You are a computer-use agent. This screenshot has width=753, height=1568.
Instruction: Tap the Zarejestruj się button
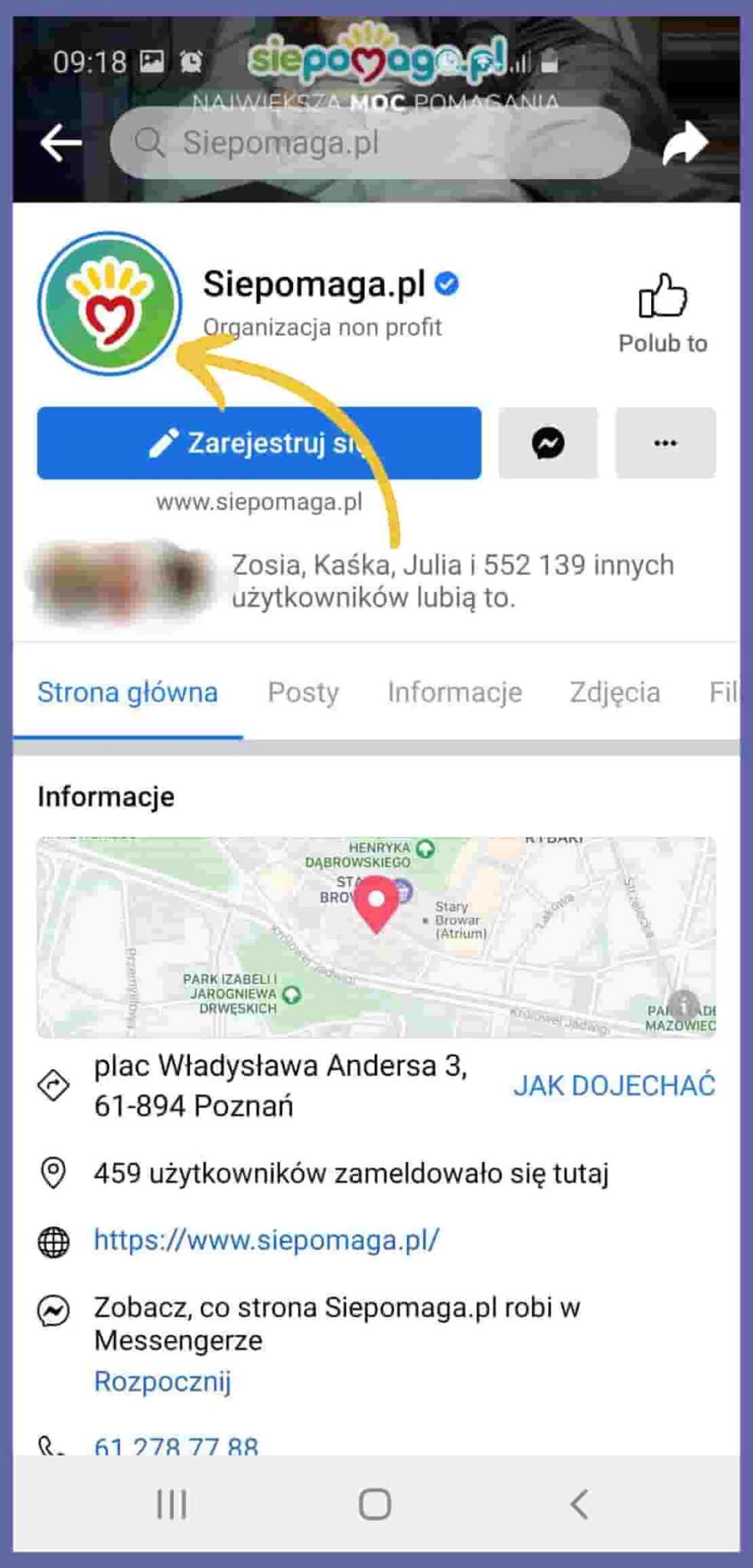pyautogui.click(x=259, y=443)
